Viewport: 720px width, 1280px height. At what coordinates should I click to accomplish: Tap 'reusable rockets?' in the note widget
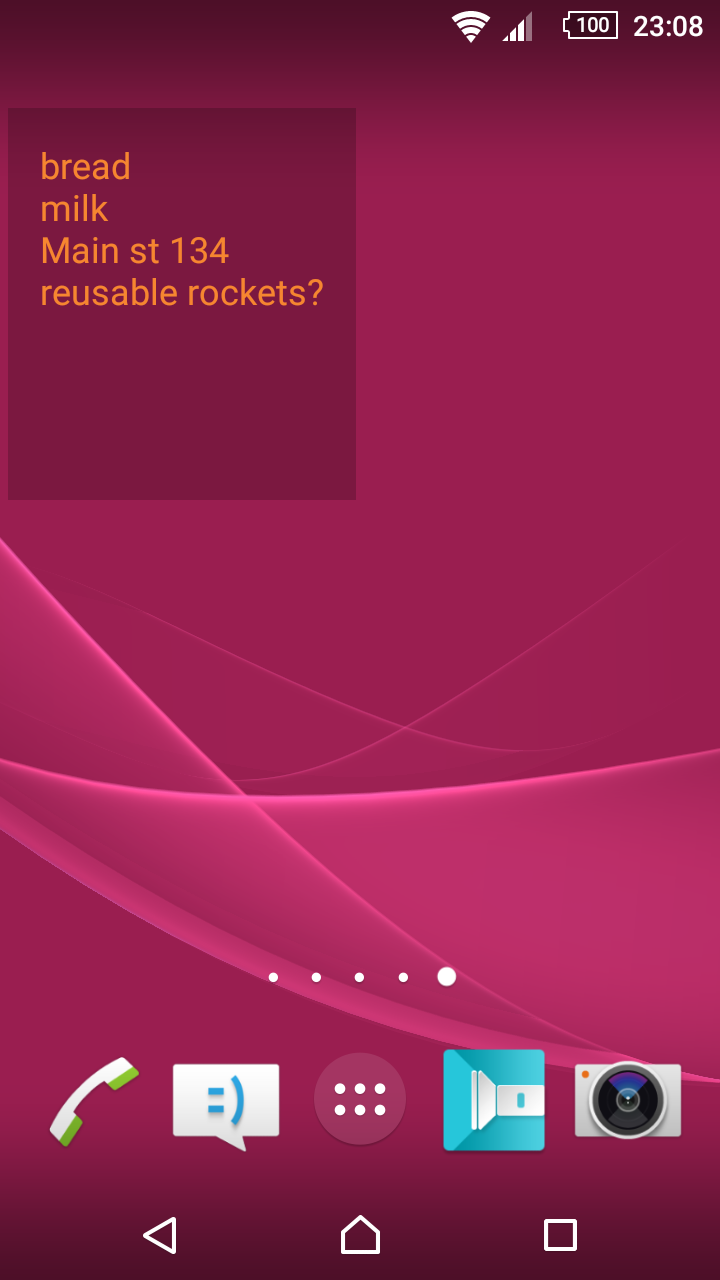coord(182,292)
